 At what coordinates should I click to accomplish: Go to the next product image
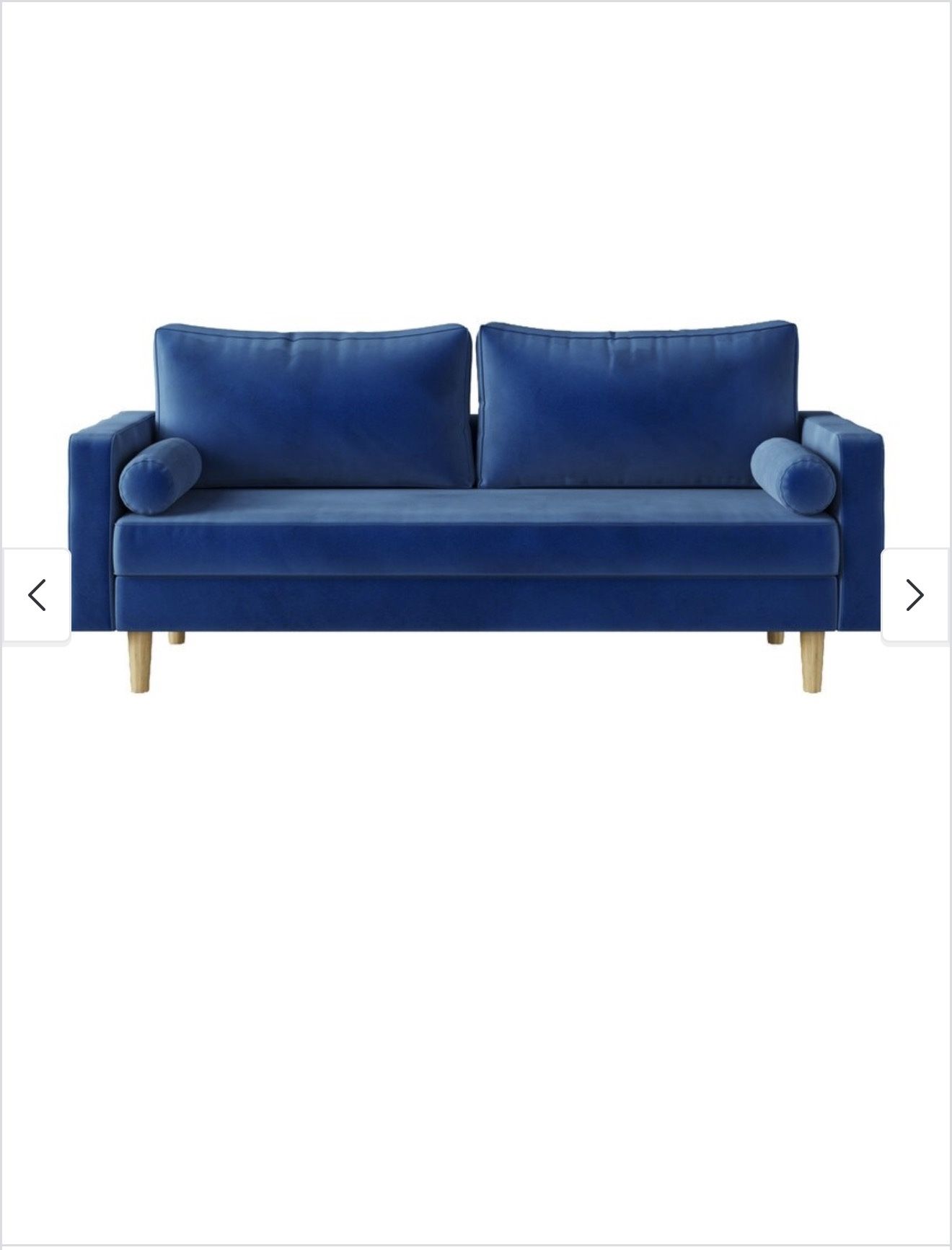(914, 595)
